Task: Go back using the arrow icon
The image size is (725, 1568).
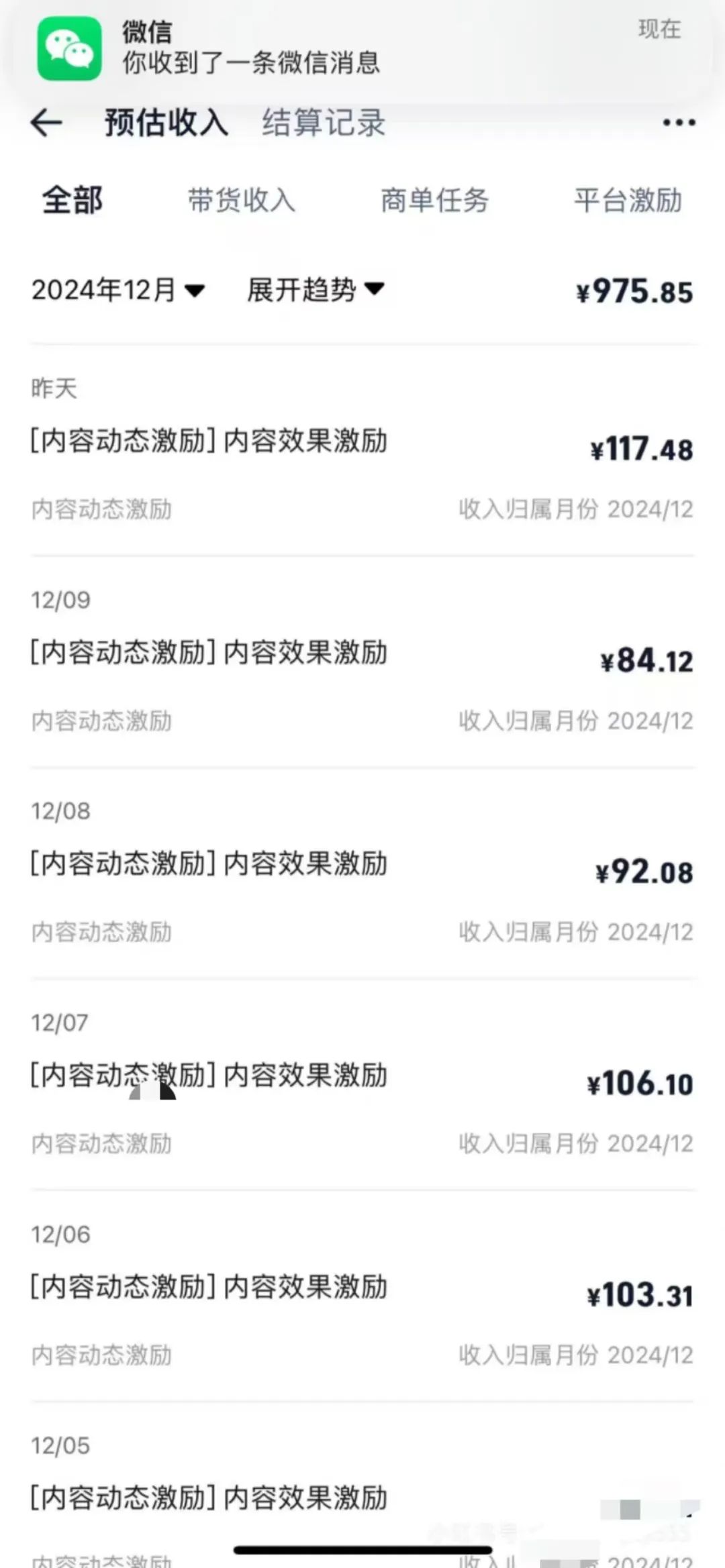Action: (46, 123)
